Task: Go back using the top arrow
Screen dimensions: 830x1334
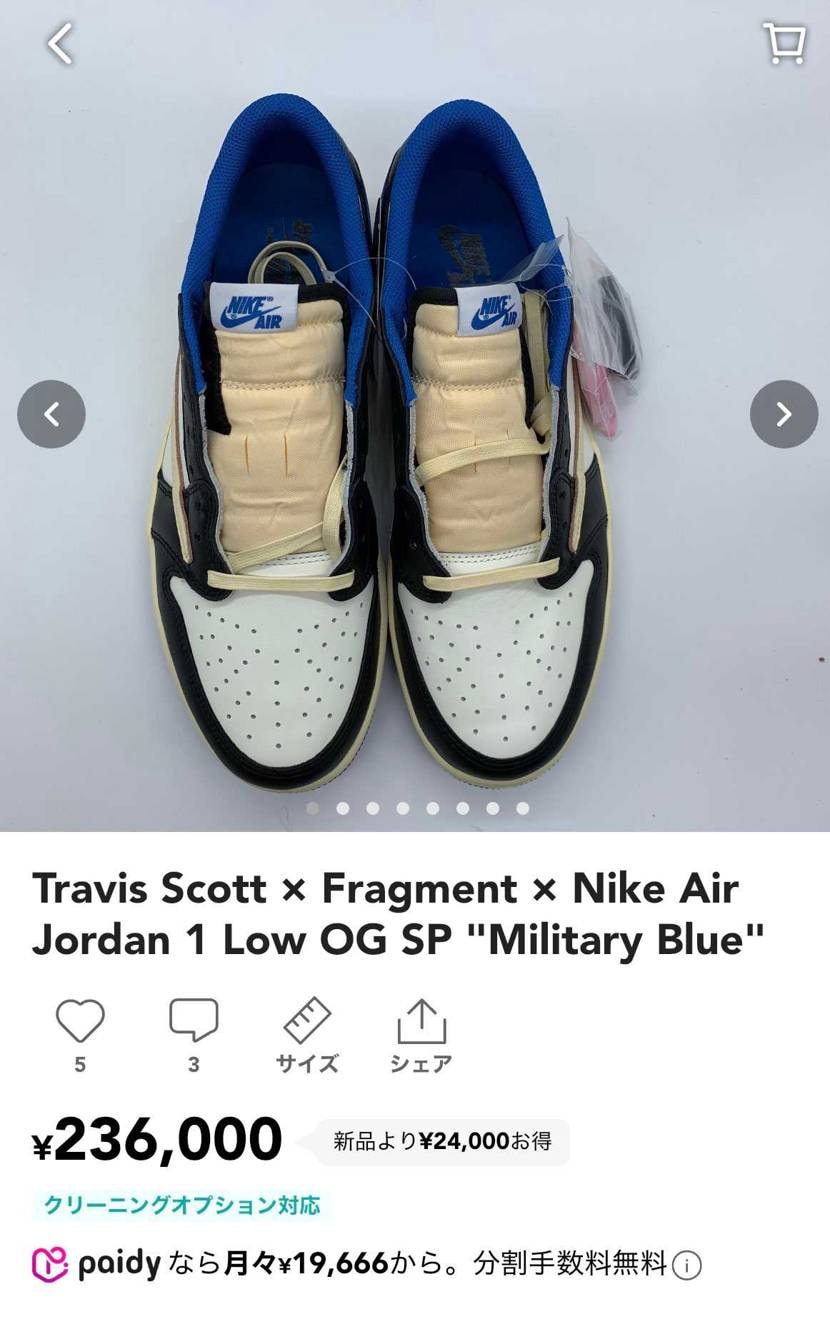Action: 61,44
